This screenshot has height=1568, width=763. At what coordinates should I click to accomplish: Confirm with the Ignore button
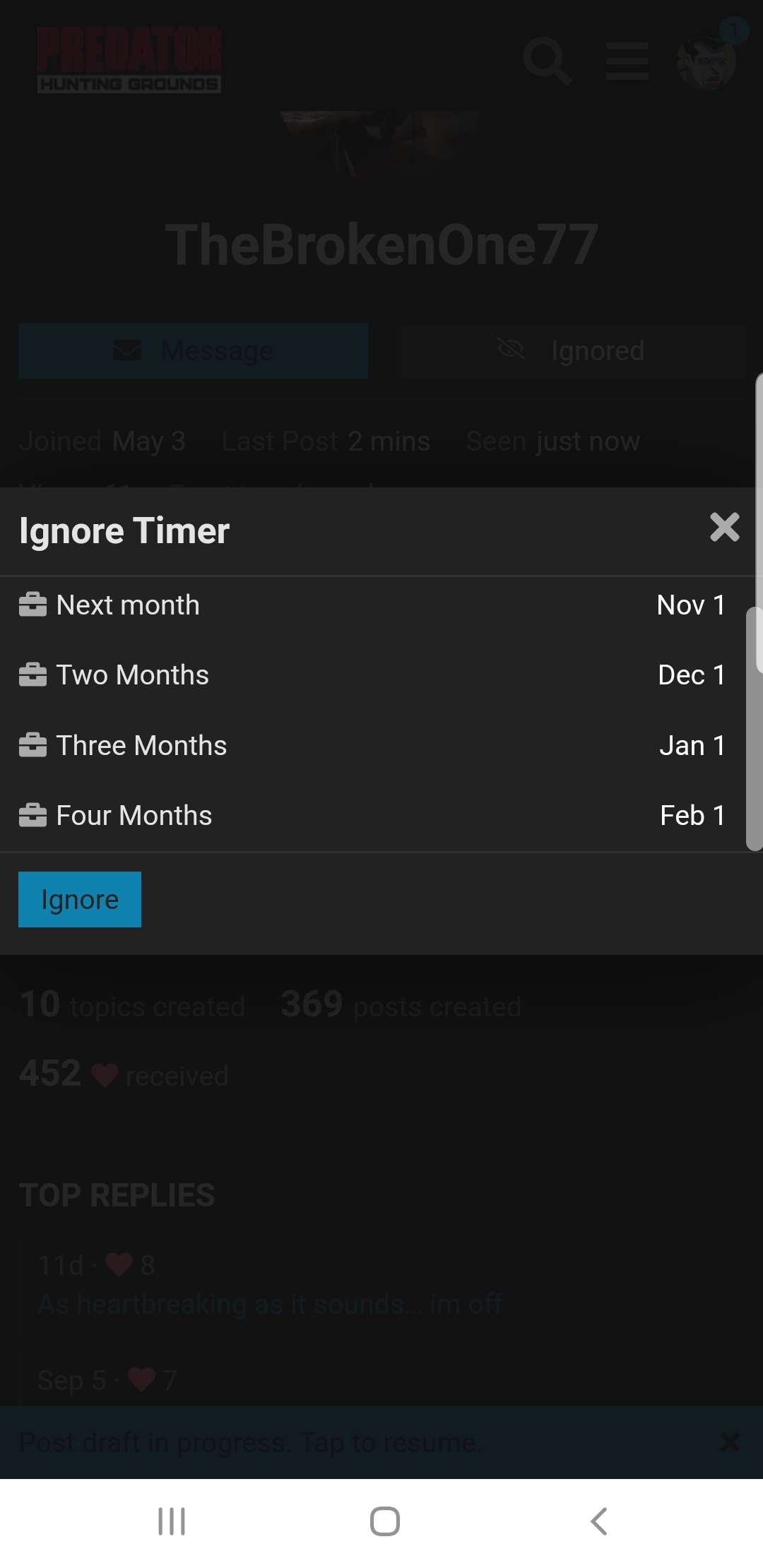[x=80, y=899]
